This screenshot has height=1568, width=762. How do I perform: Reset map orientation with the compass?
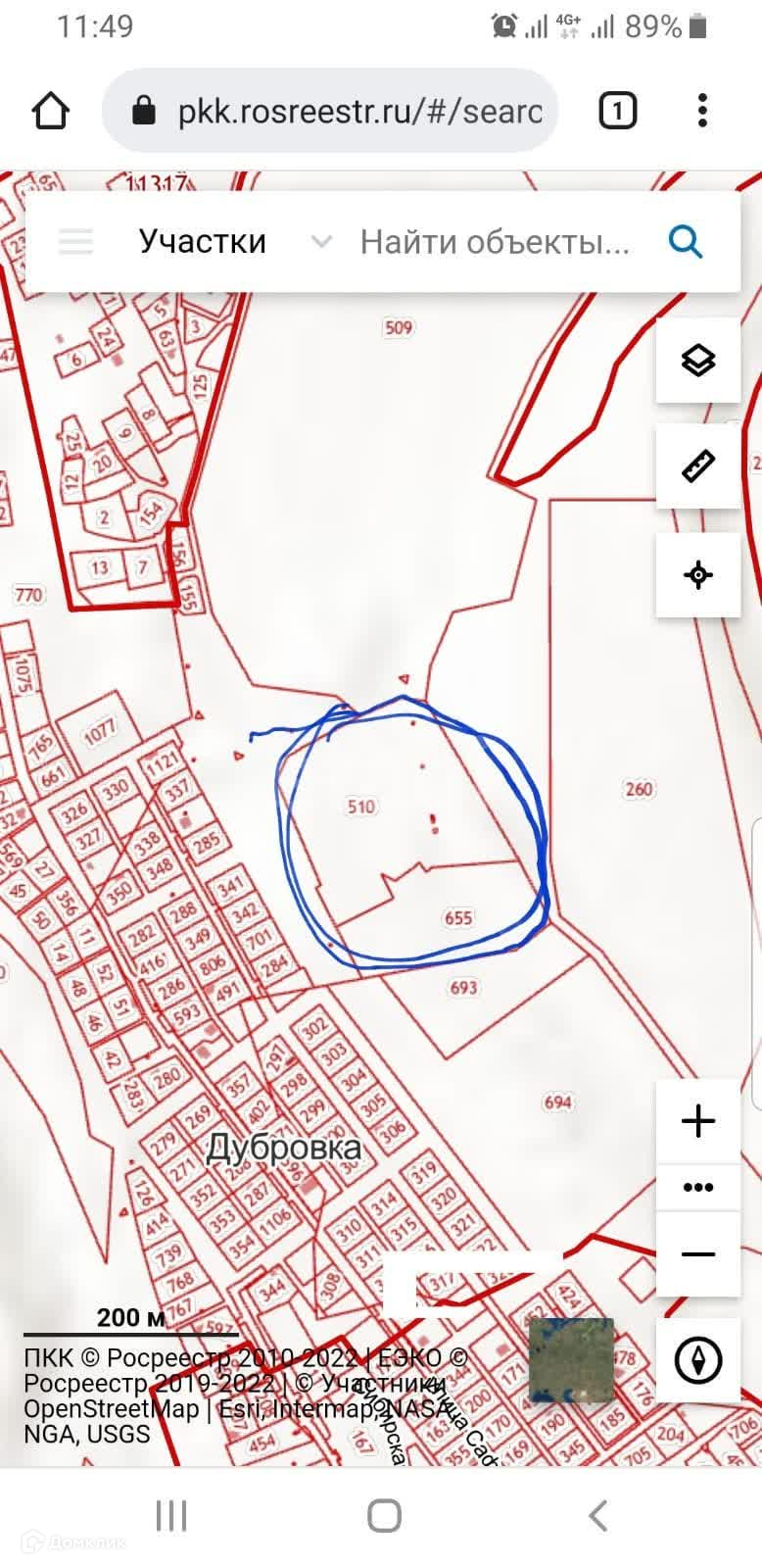[x=697, y=1360]
